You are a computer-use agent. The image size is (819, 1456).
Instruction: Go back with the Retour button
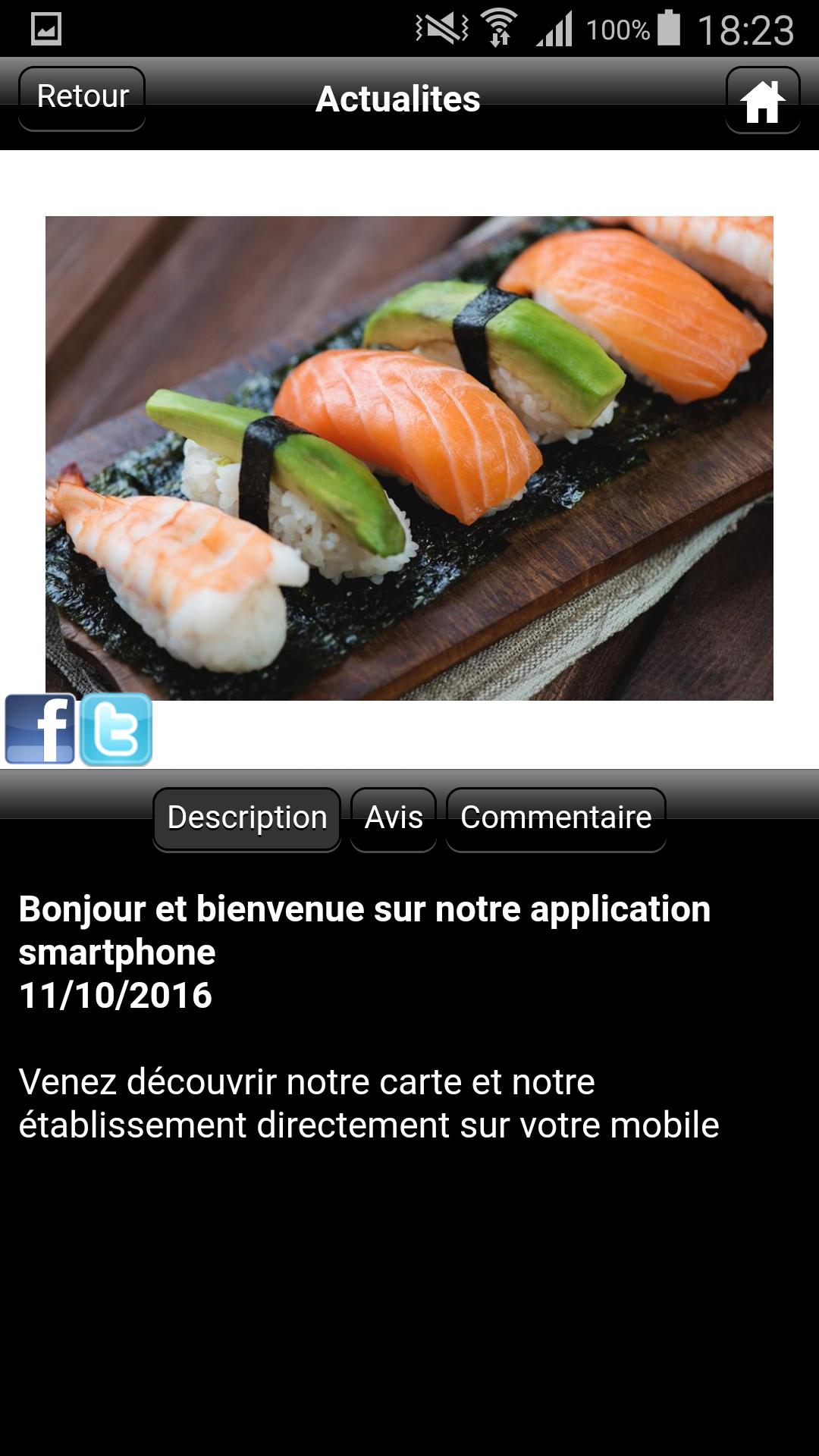coord(82,98)
